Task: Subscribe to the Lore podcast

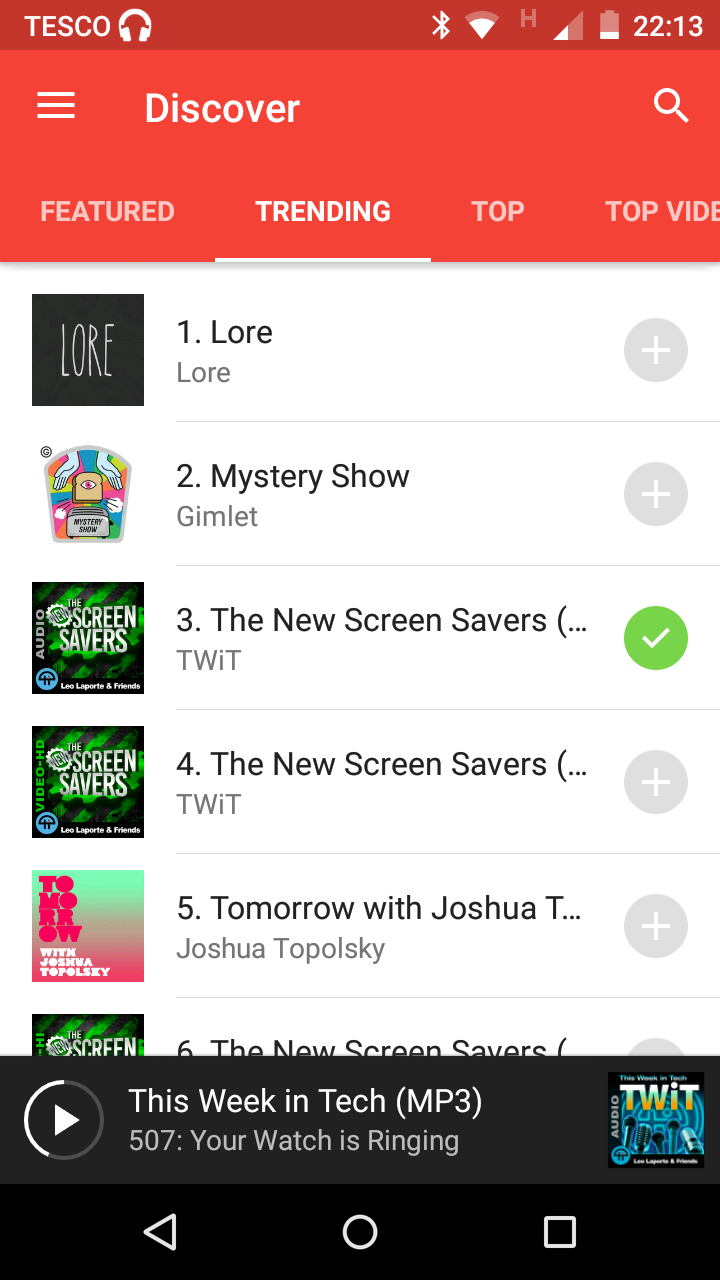Action: [x=655, y=350]
